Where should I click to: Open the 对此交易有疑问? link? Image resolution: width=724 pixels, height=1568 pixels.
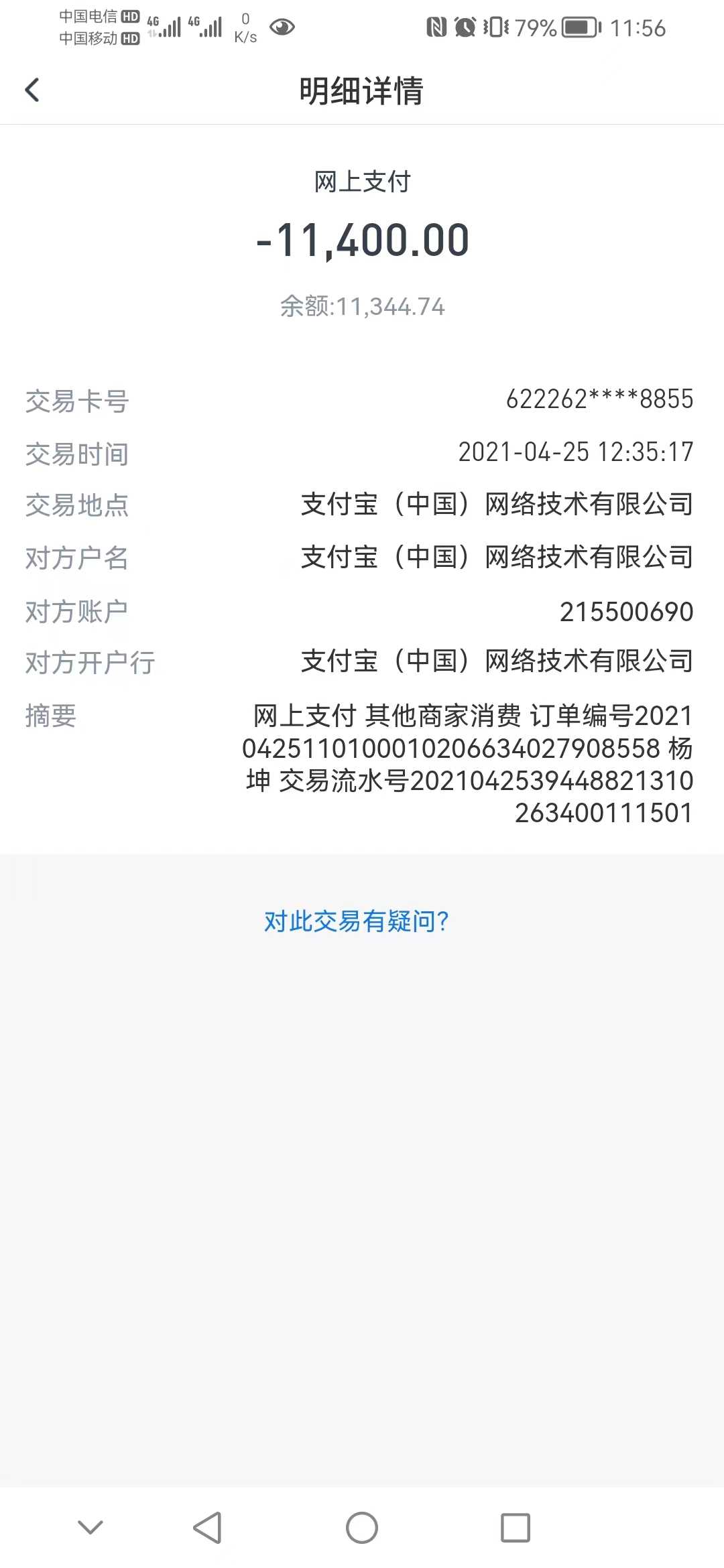pos(356,921)
